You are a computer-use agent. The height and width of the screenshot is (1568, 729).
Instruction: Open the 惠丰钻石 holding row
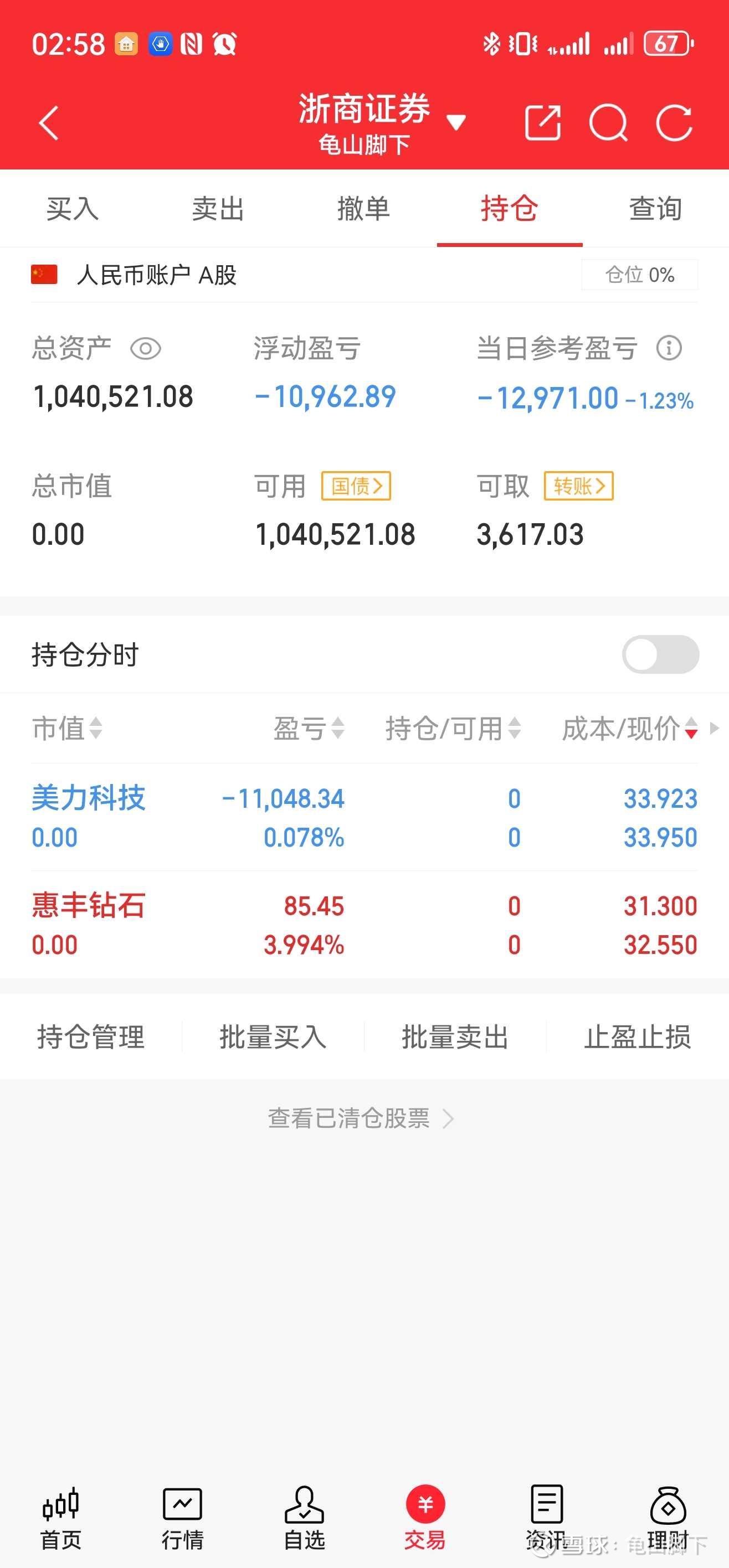tap(364, 925)
